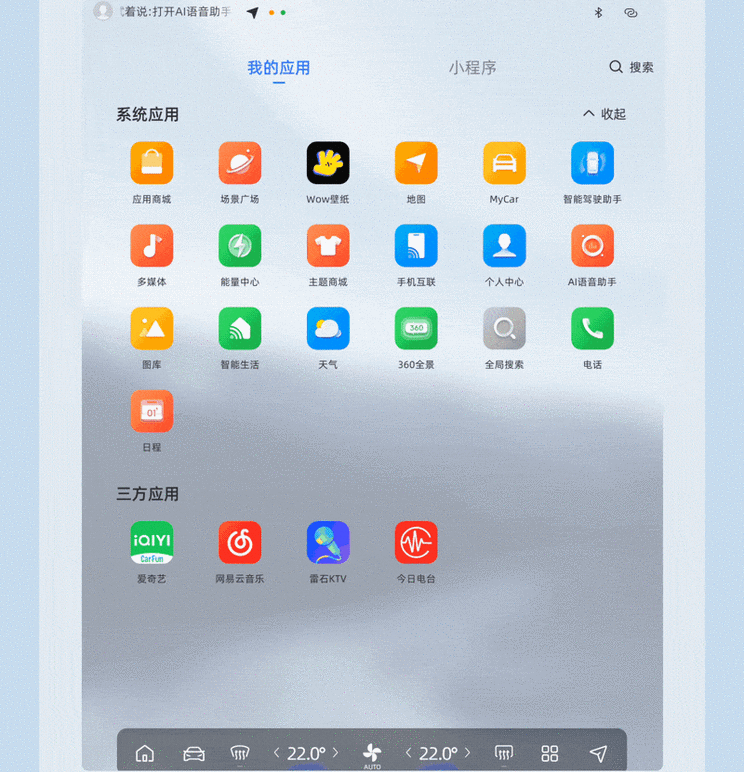Open AI语音助手 app

coord(592,246)
